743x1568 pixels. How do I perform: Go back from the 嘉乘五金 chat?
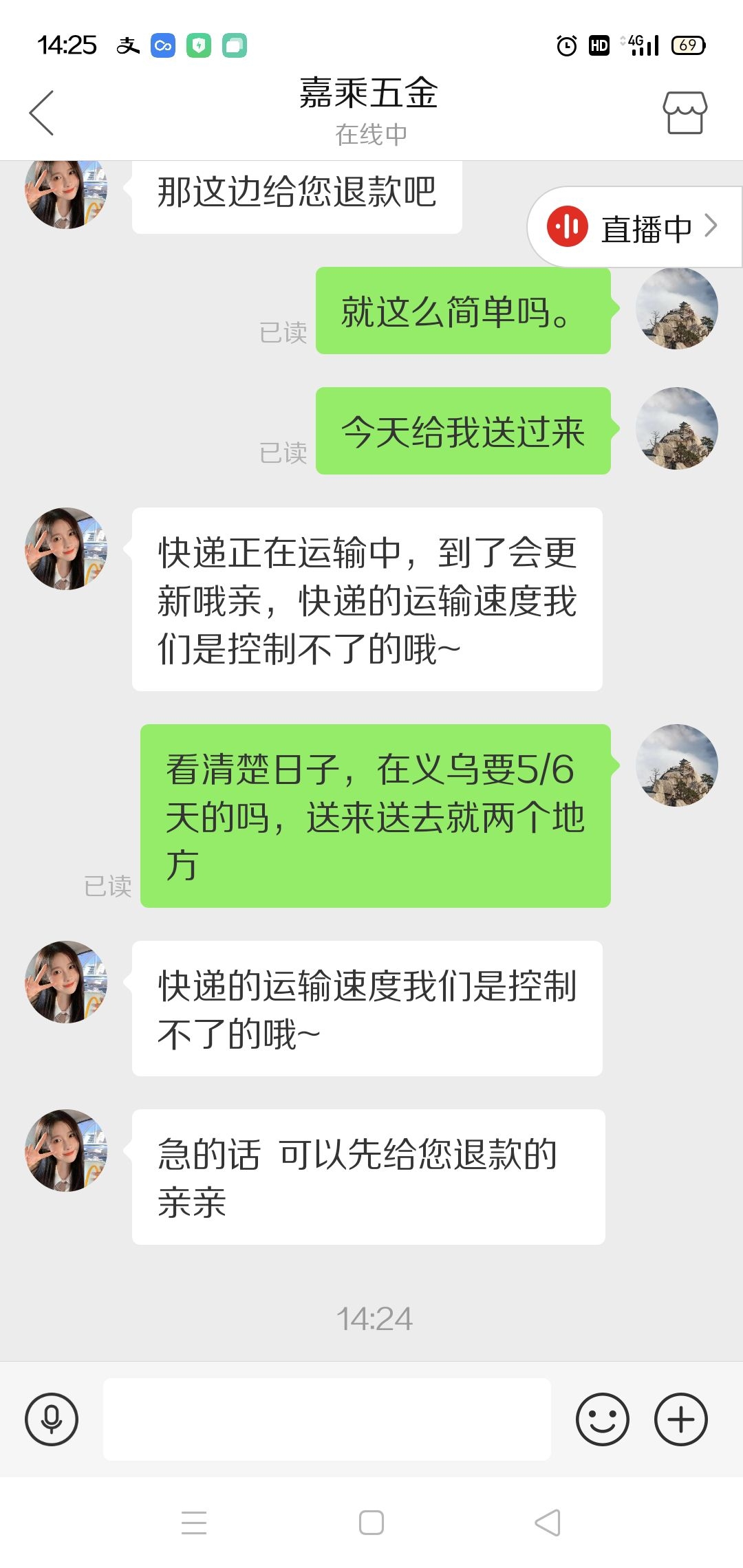coord(41,113)
